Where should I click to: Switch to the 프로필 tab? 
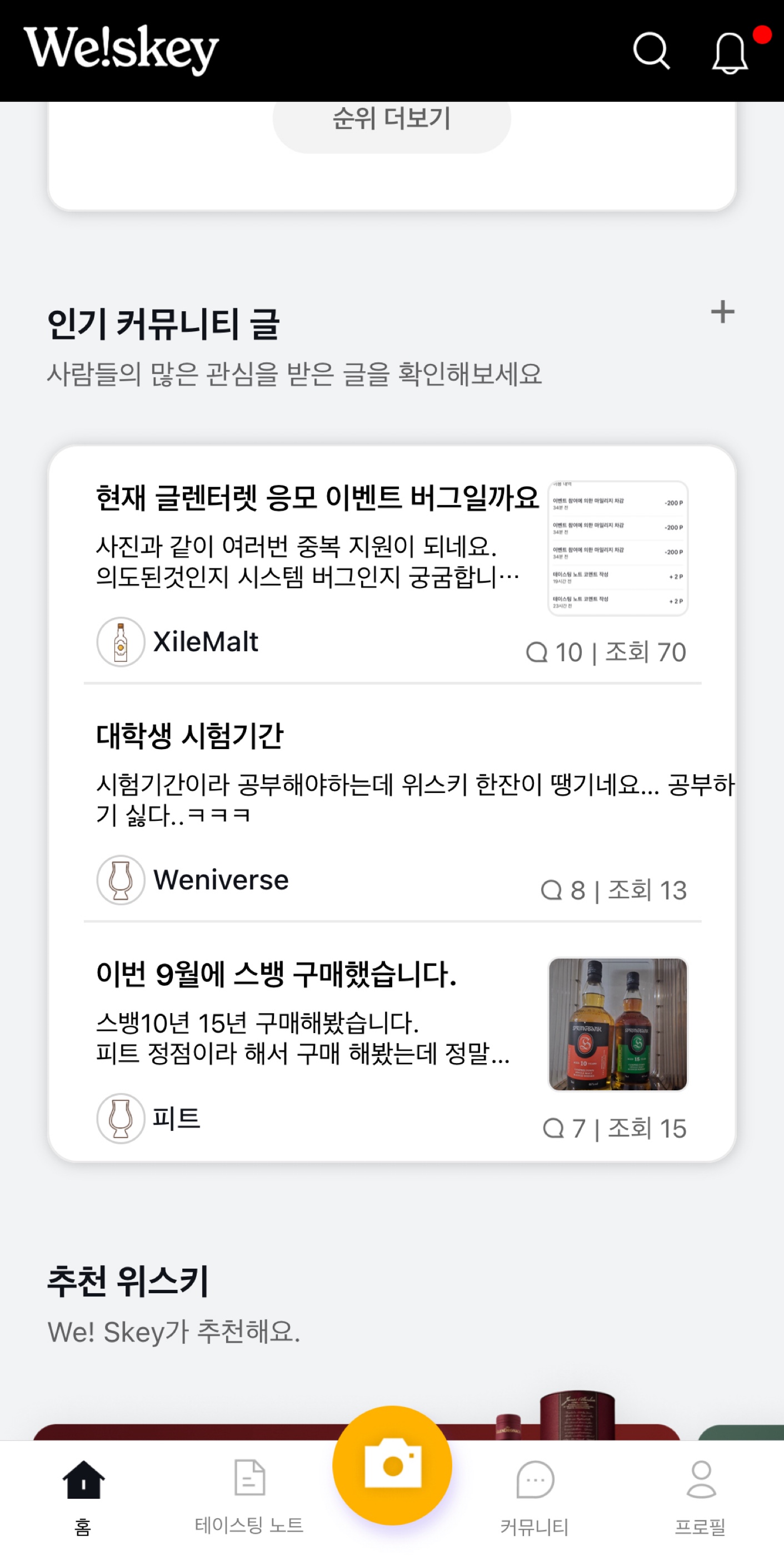700,1495
